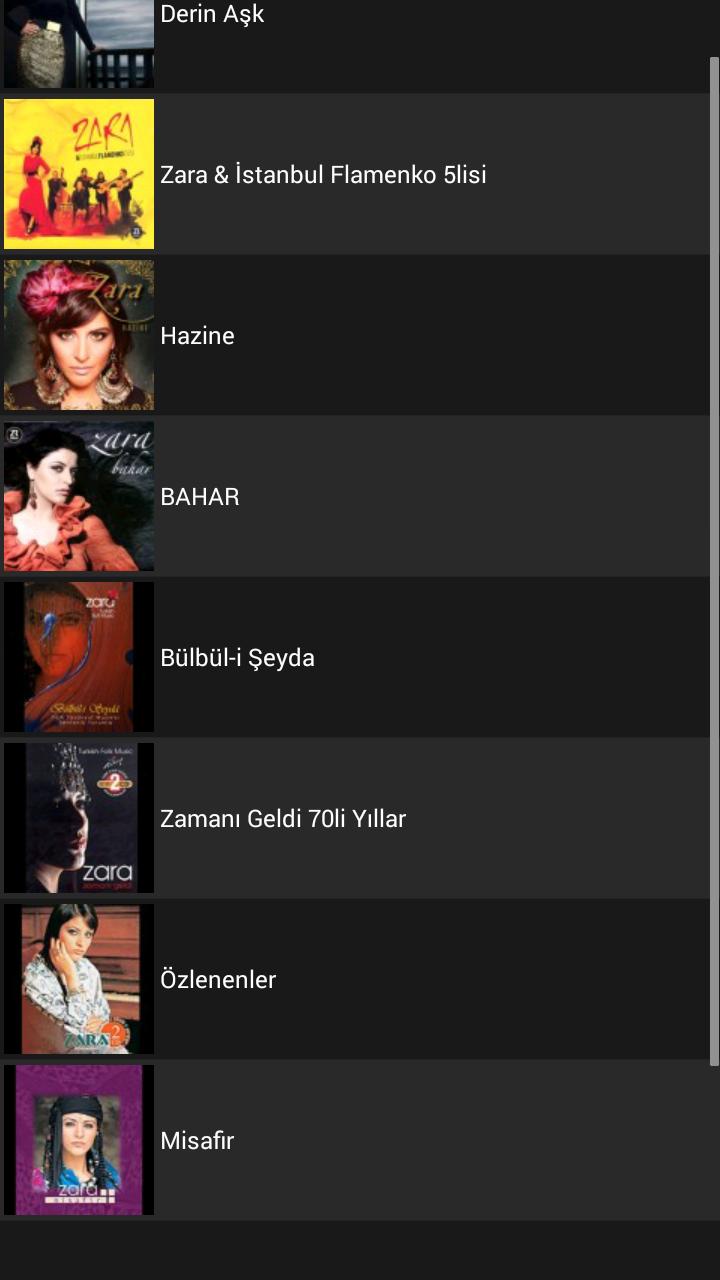Open the Bülbül-i Şeyda cover thumbnail
The width and height of the screenshot is (720, 1280).
(x=79, y=657)
